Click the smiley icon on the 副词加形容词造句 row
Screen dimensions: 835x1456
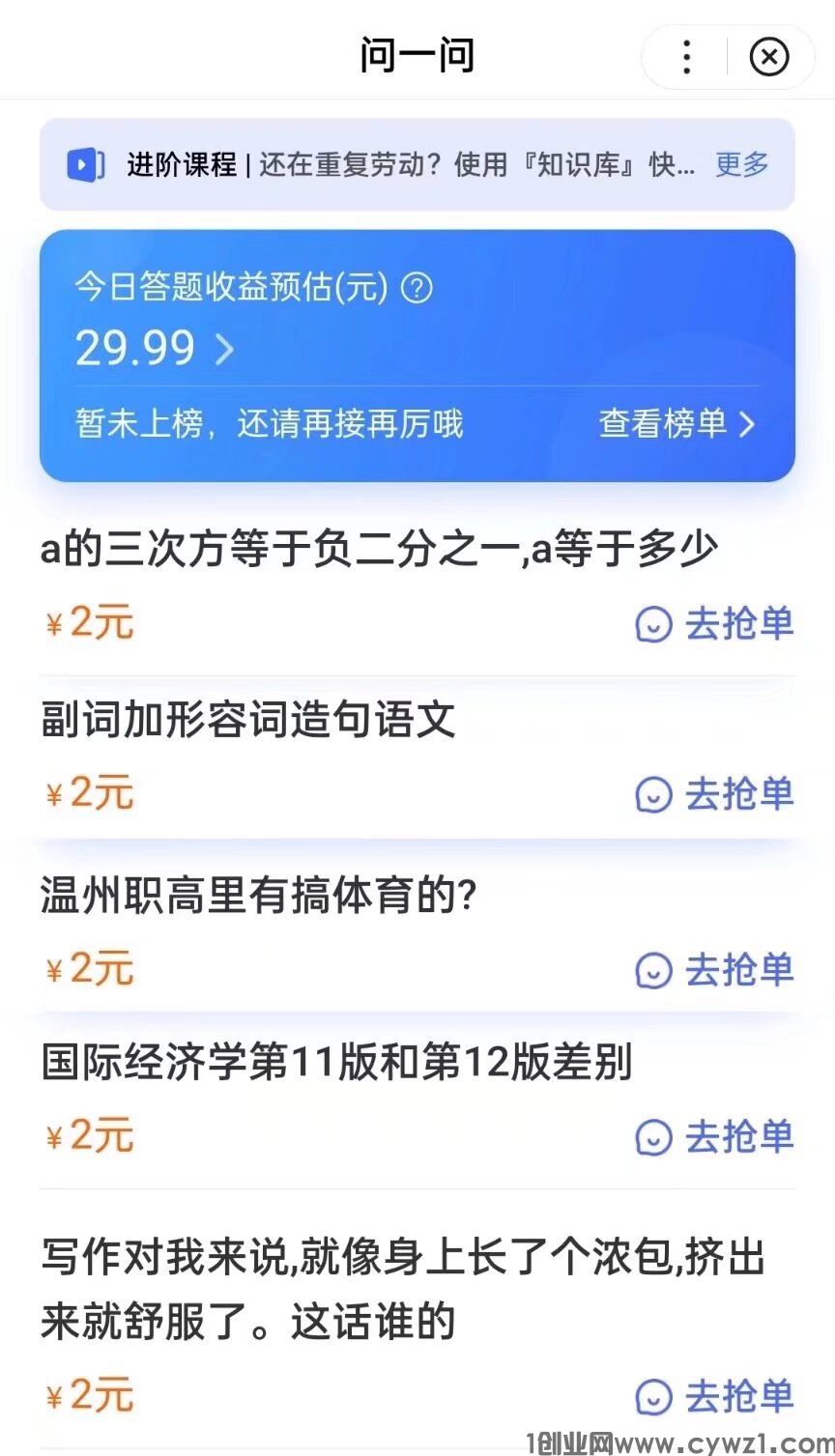[654, 795]
